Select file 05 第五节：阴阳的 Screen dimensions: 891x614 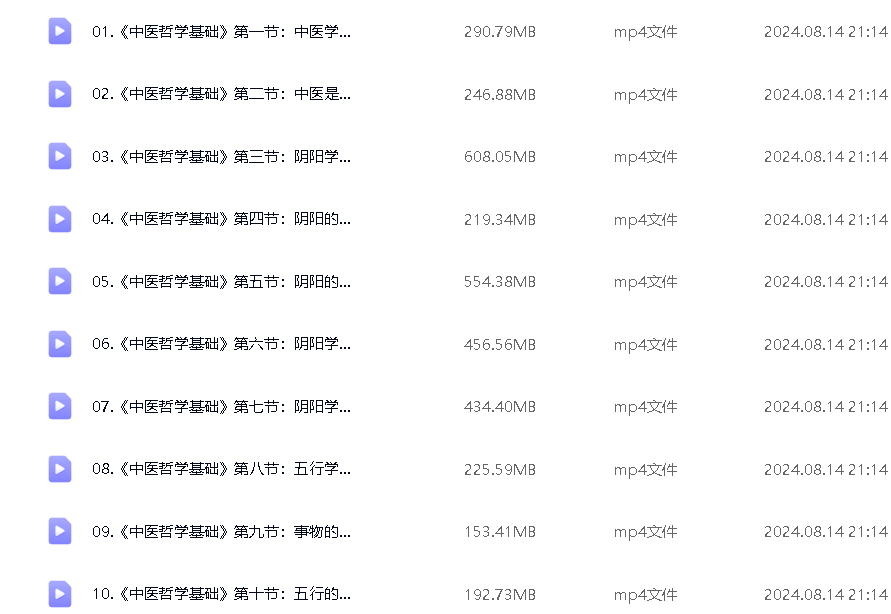(x=221, y=282)
